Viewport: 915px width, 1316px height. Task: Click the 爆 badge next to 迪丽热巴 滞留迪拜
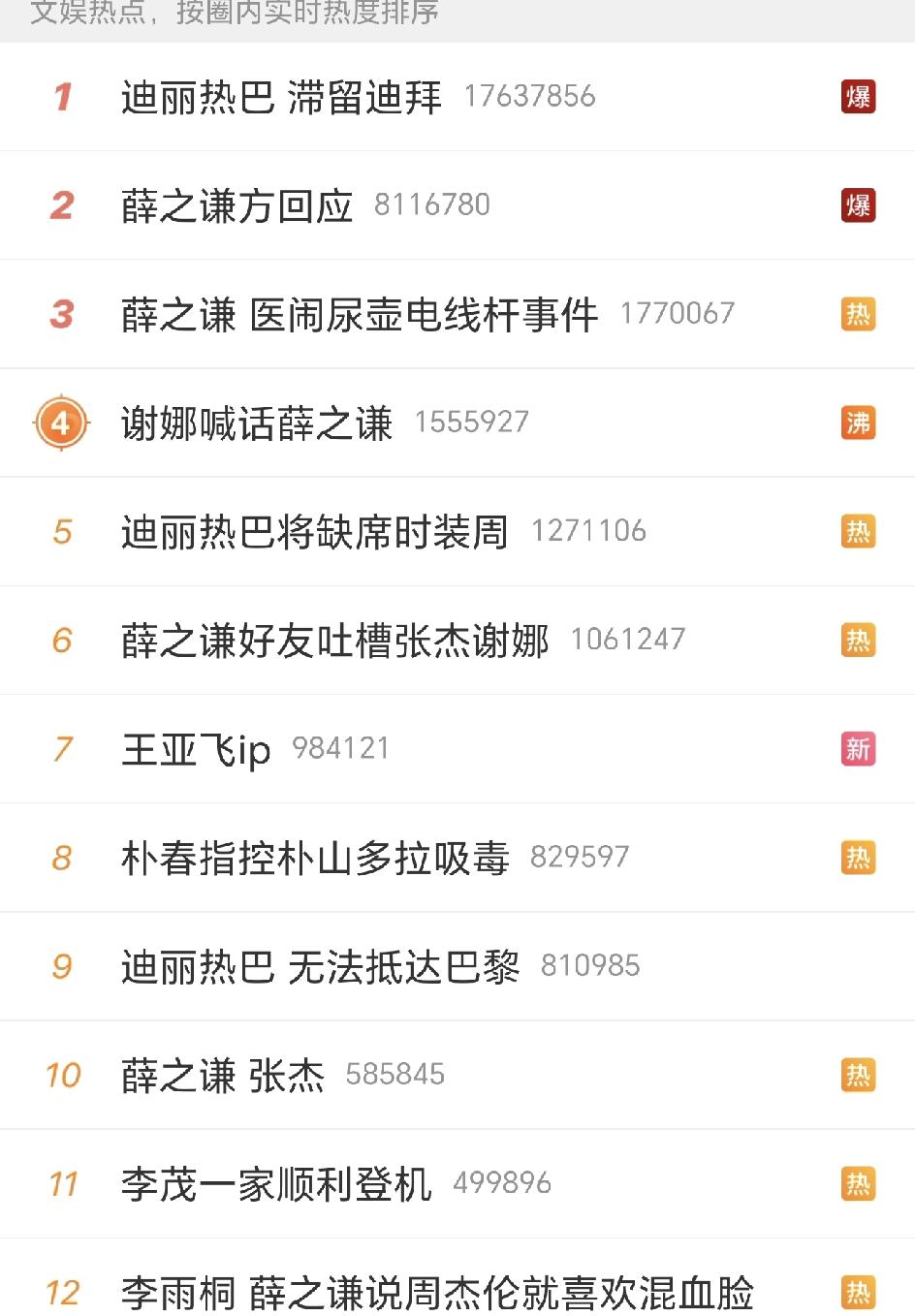857,98
